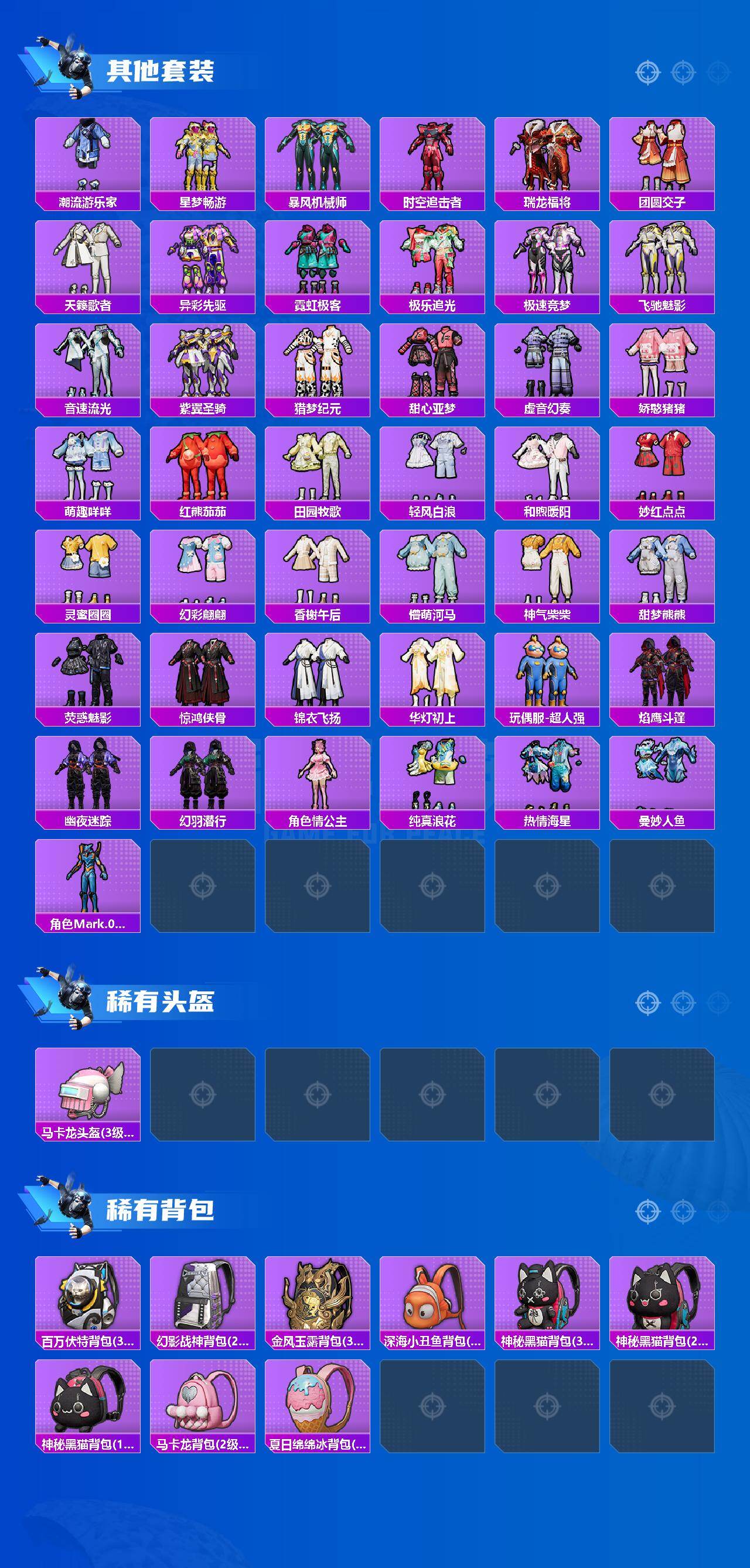The image size is (750, 1568).
Task: Open the 瑞龙福将 outfit thumbnail
Action: click(548, 155)
